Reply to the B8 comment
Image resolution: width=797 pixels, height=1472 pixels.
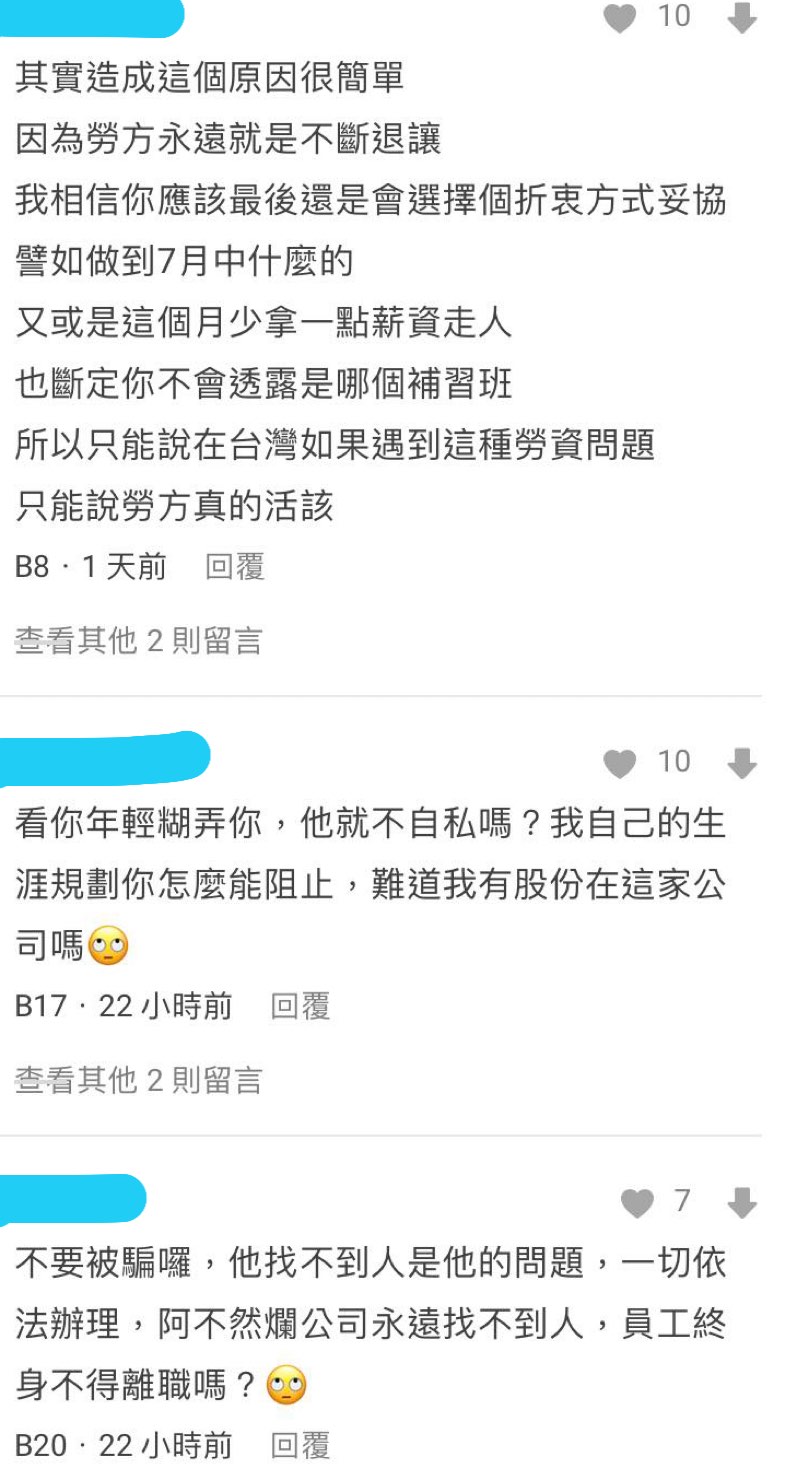click(x=234, y=568)
